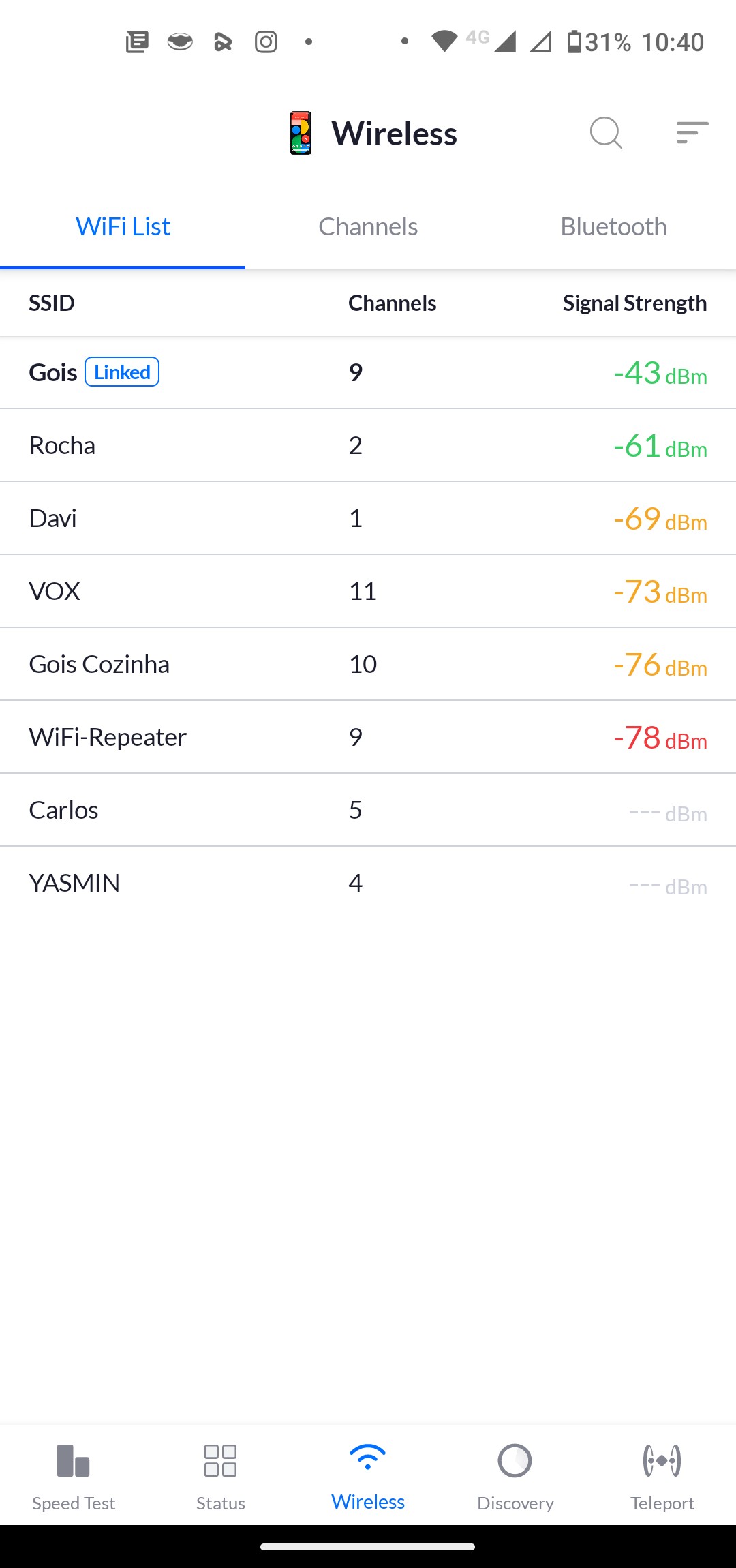
Task: Open the Status tab
Action: (x=221, y=1475)
